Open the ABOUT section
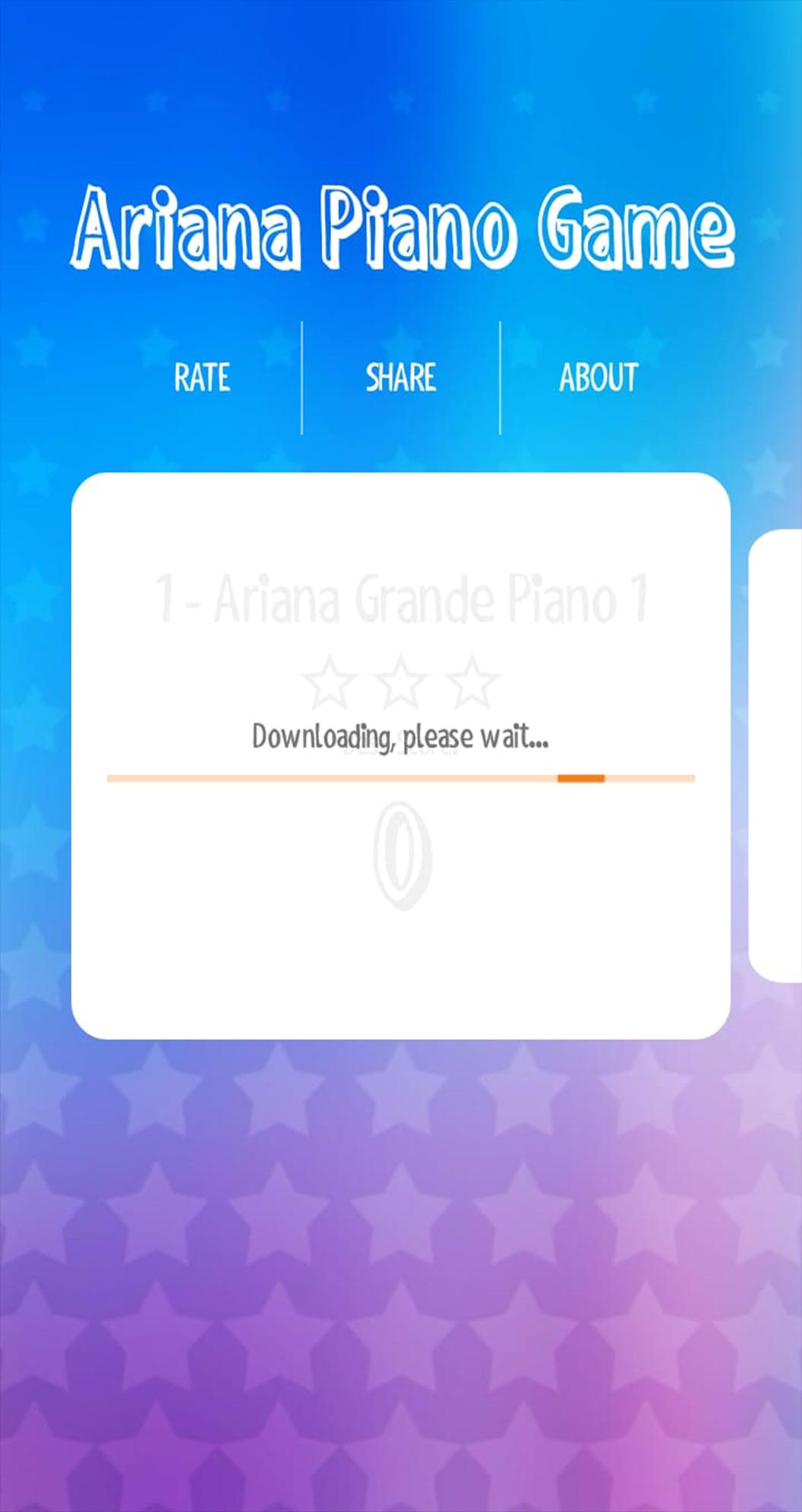 598,378
